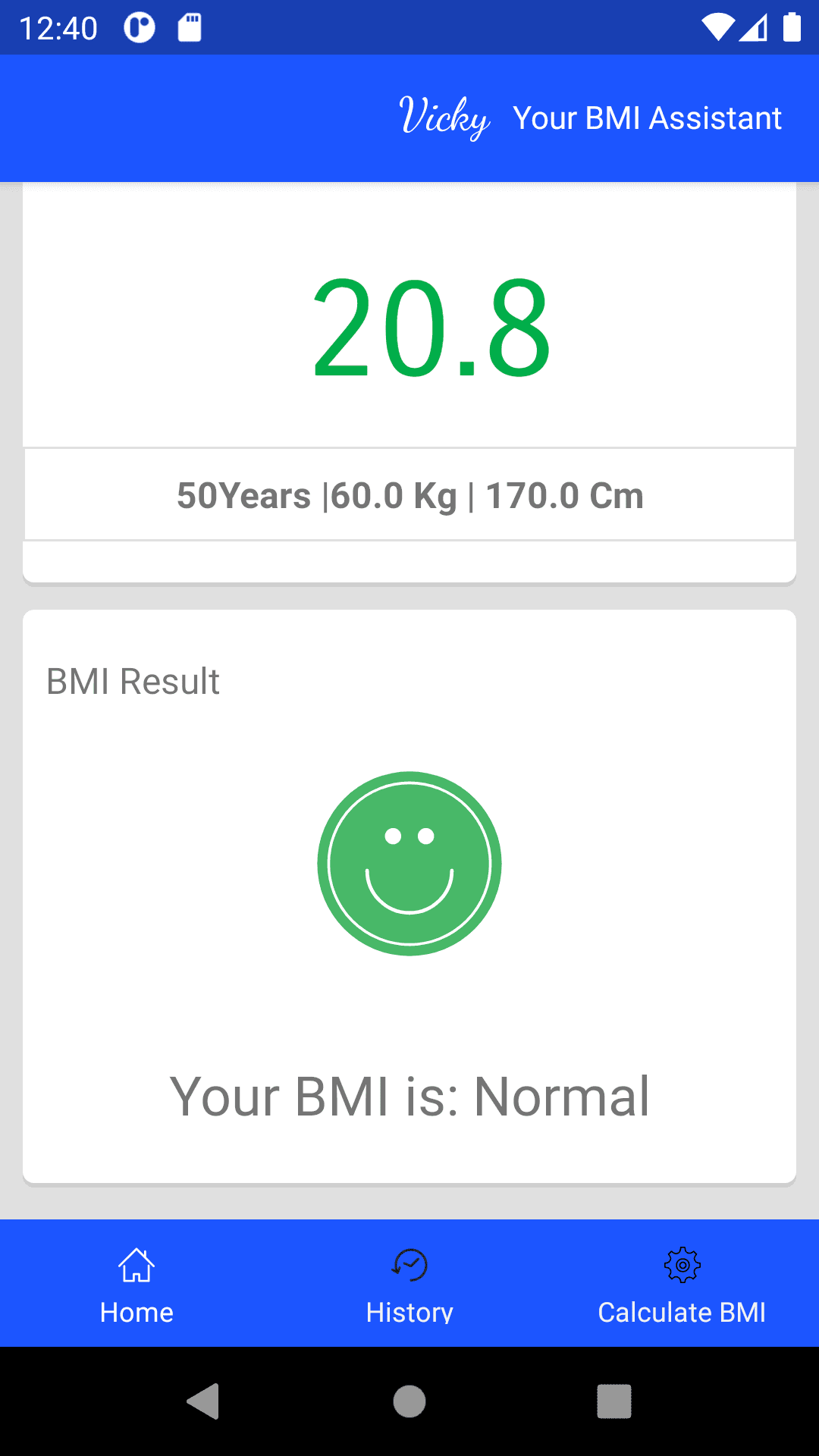The height and width of the screenshot is (1456, 819).
Task: Select the History tab label
Action: click(x=409, y=1313)
